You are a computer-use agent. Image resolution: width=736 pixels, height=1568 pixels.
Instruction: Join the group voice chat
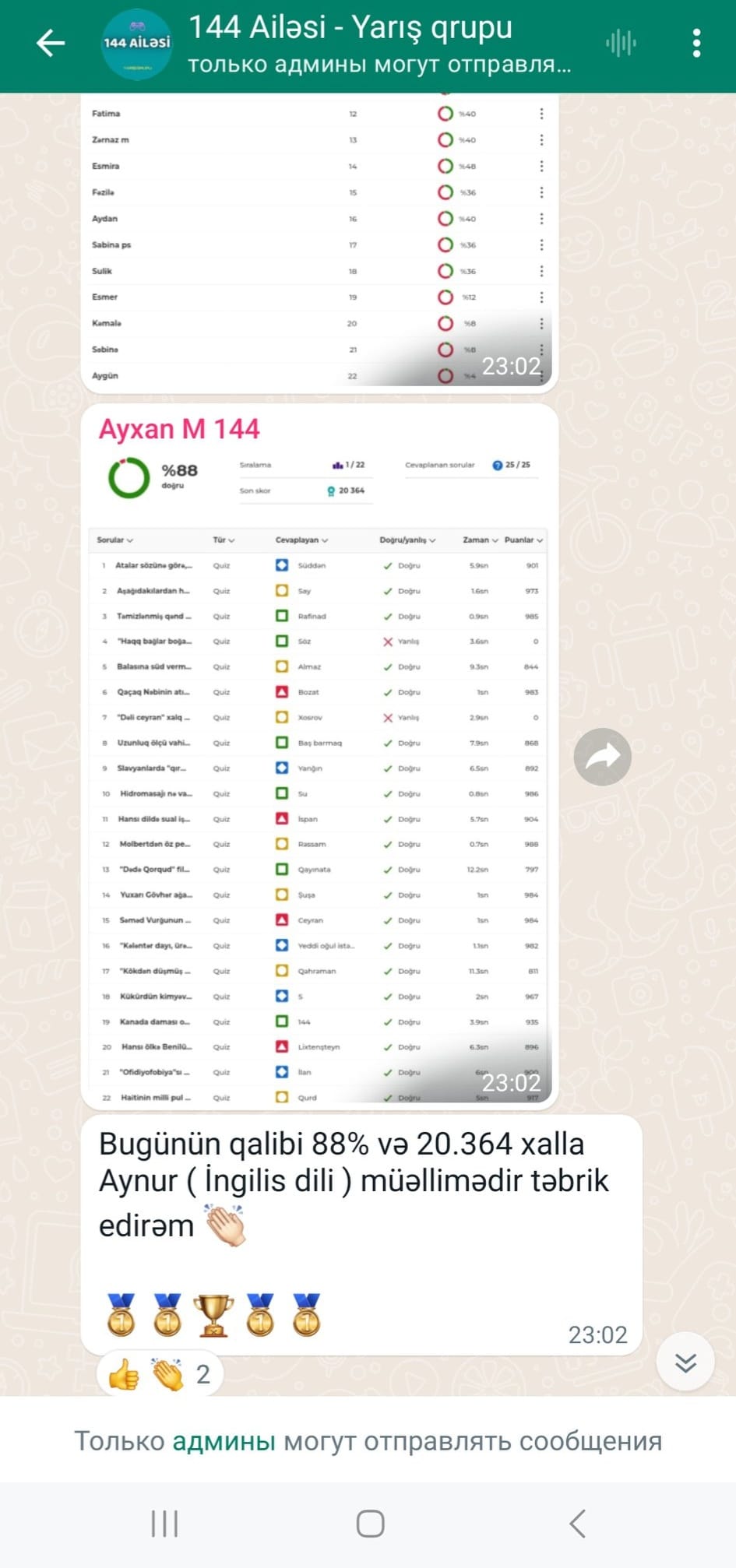pyautogui.click(x=621, y=44)
